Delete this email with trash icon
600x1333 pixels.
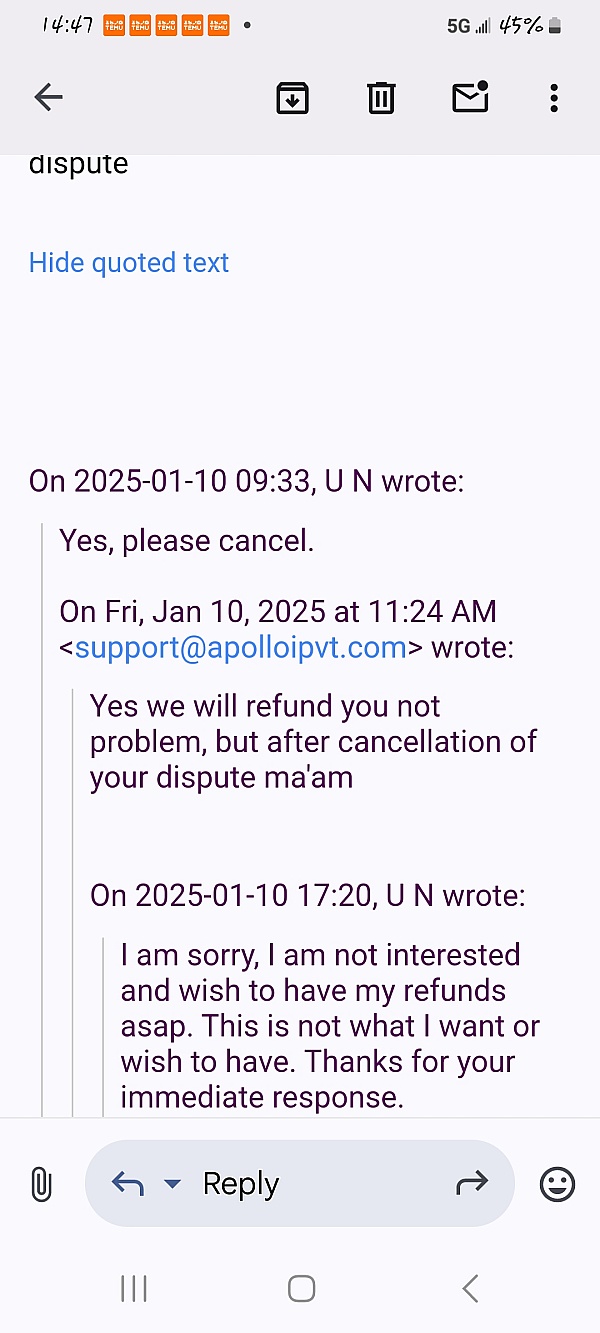[381, 97]
